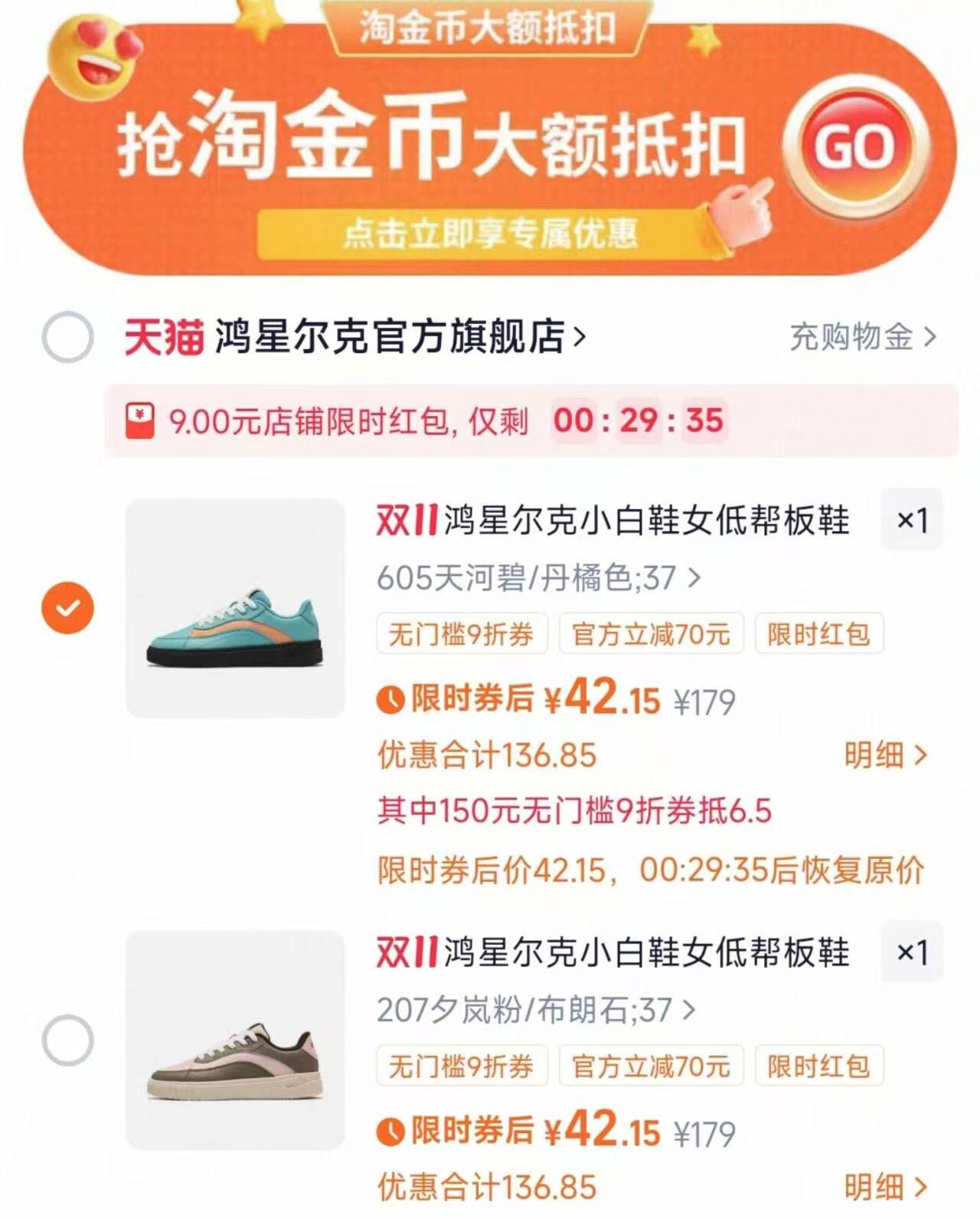Click the 00:29:35 countdown timer
This screenshot has height=1219, width=980.
click(638, 418)
